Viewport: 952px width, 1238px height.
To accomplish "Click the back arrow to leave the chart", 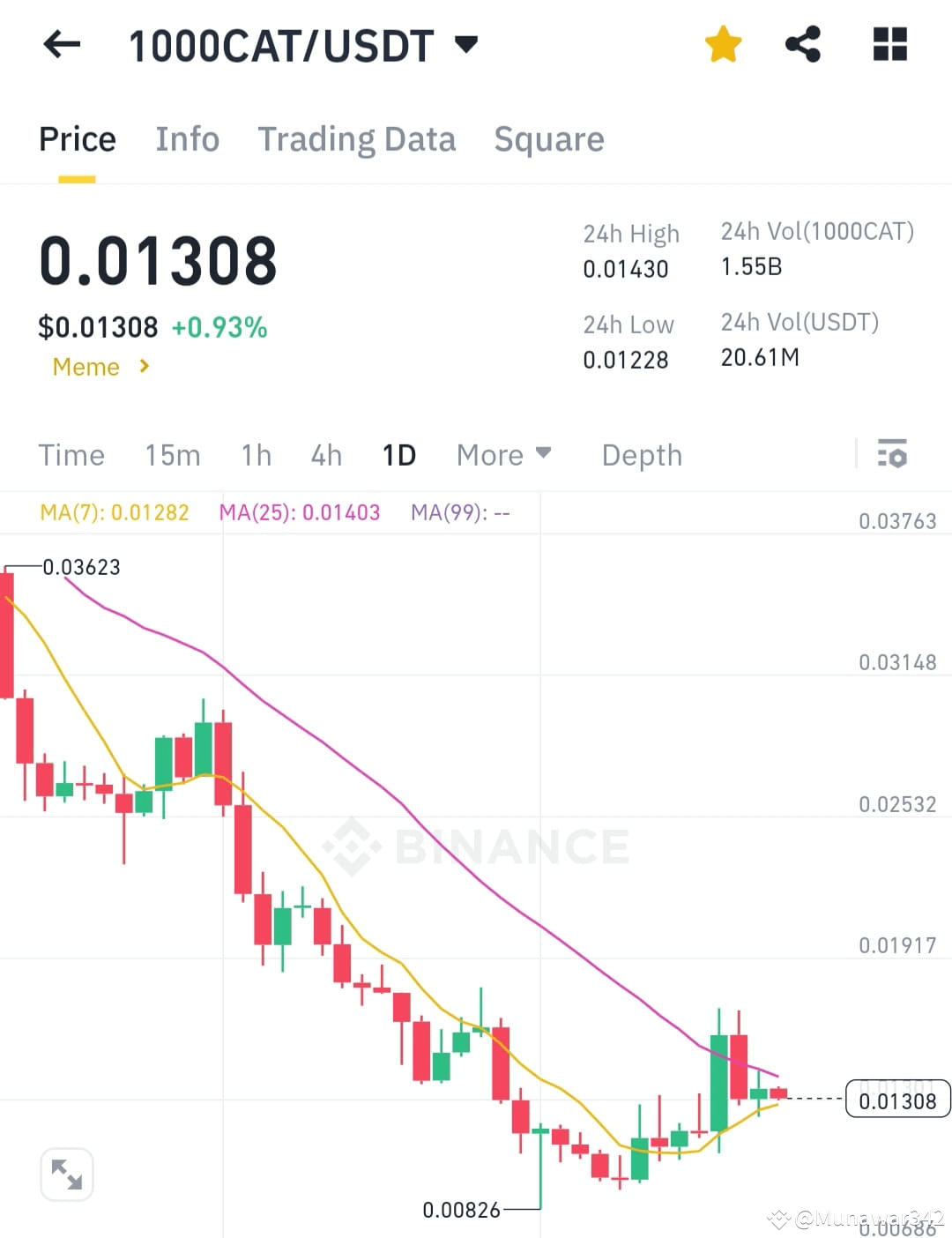I will coord(61,44).
